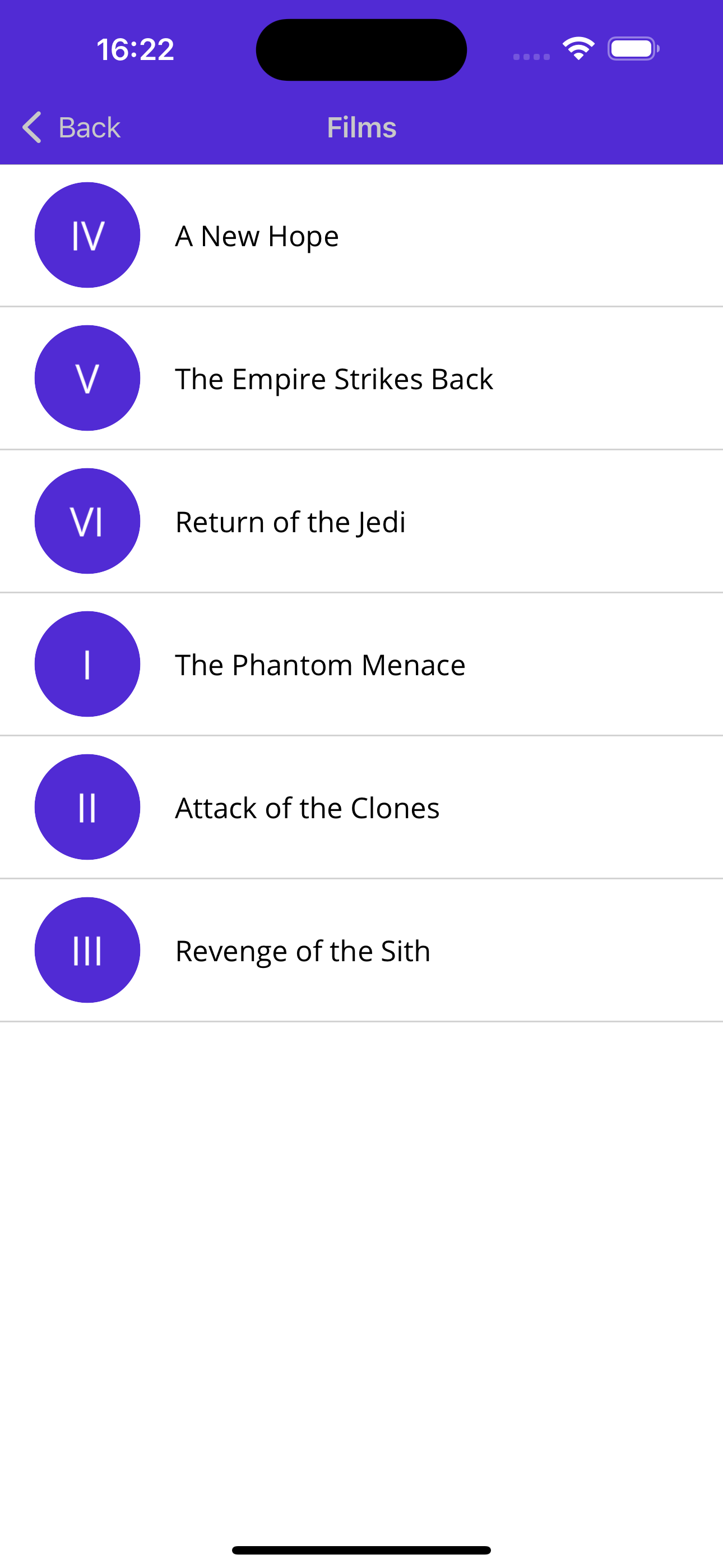Open A New Hope film details

(x=257, y=236)
